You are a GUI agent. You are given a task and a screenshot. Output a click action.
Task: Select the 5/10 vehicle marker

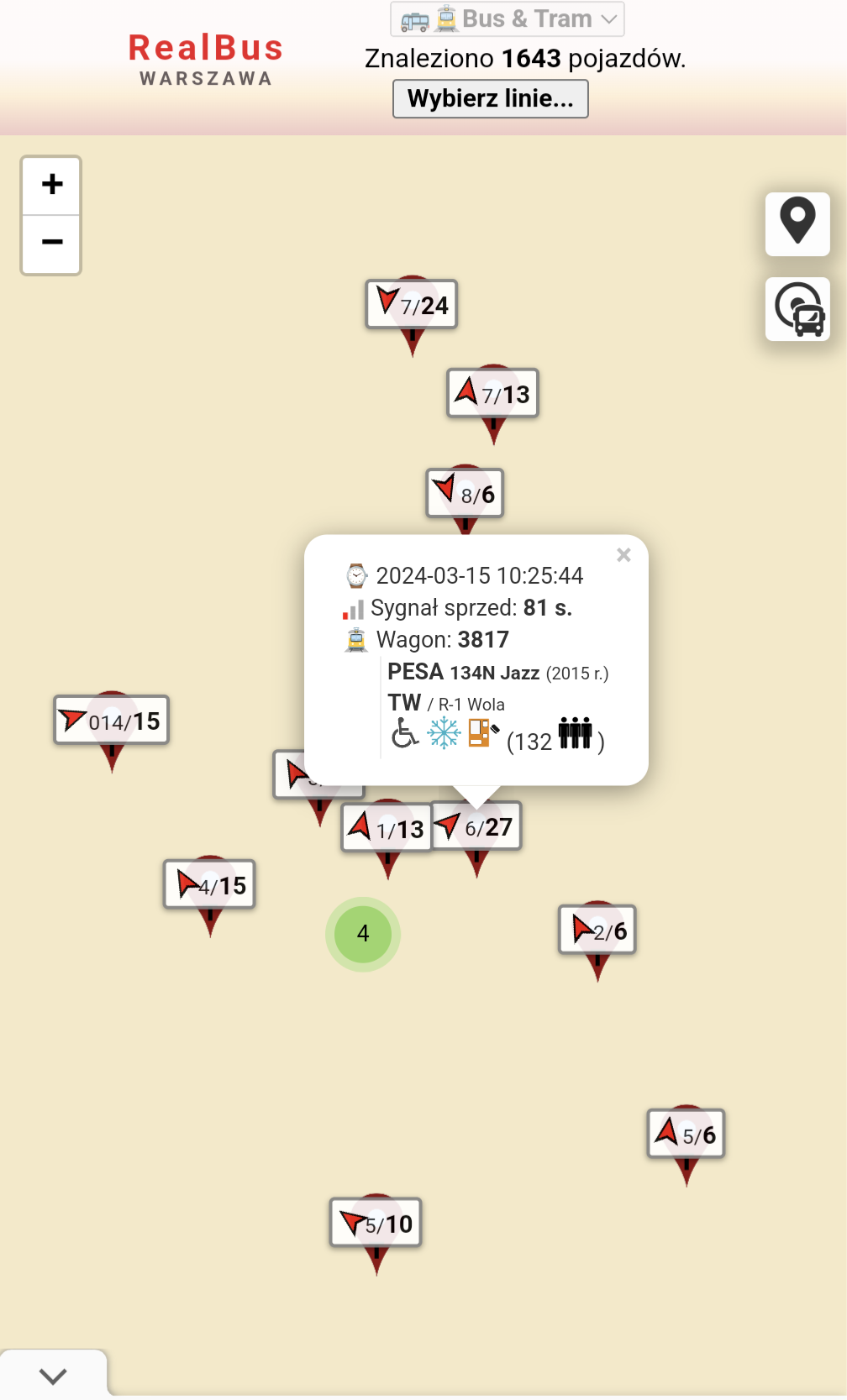coord(376,1224)
